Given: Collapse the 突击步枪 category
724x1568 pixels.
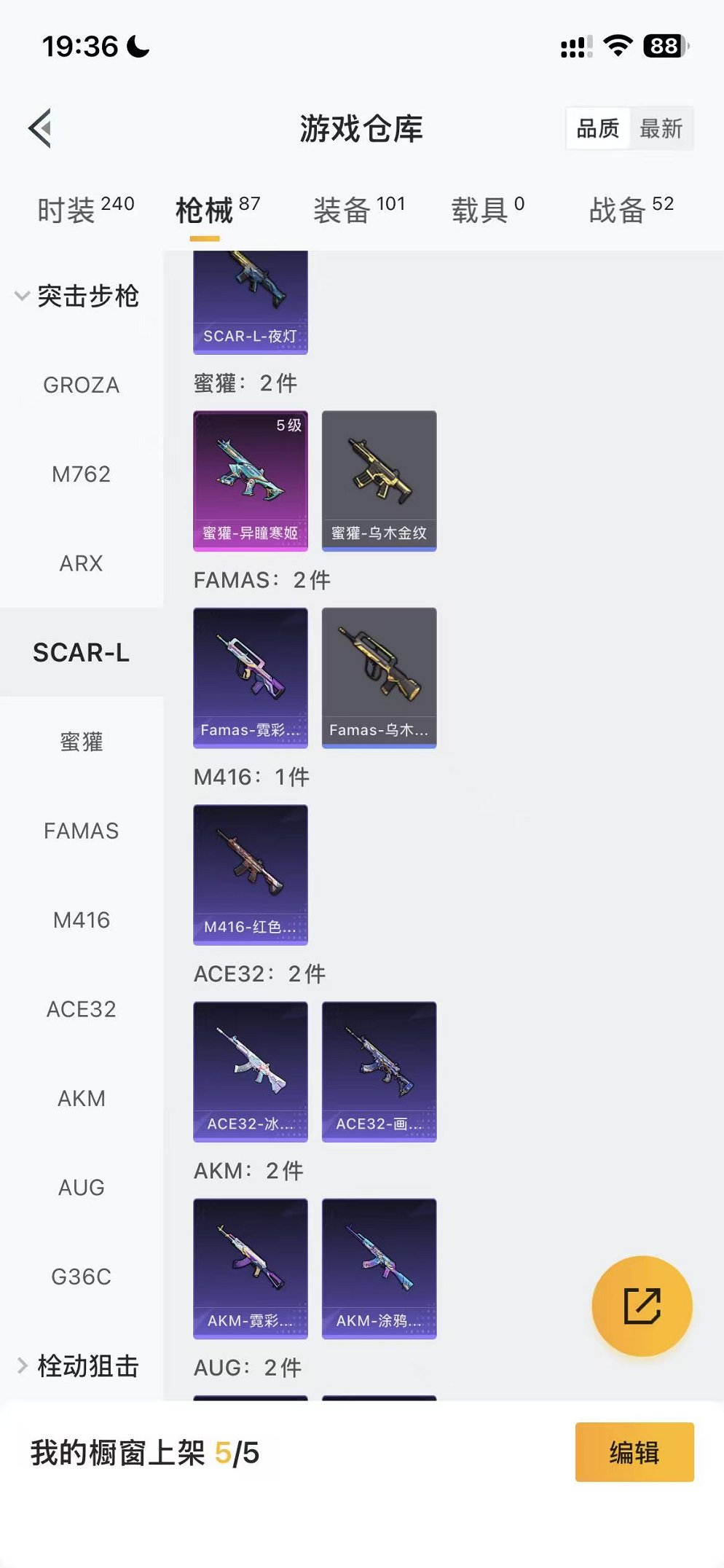Looking at the screenshot, I should 76,296.
